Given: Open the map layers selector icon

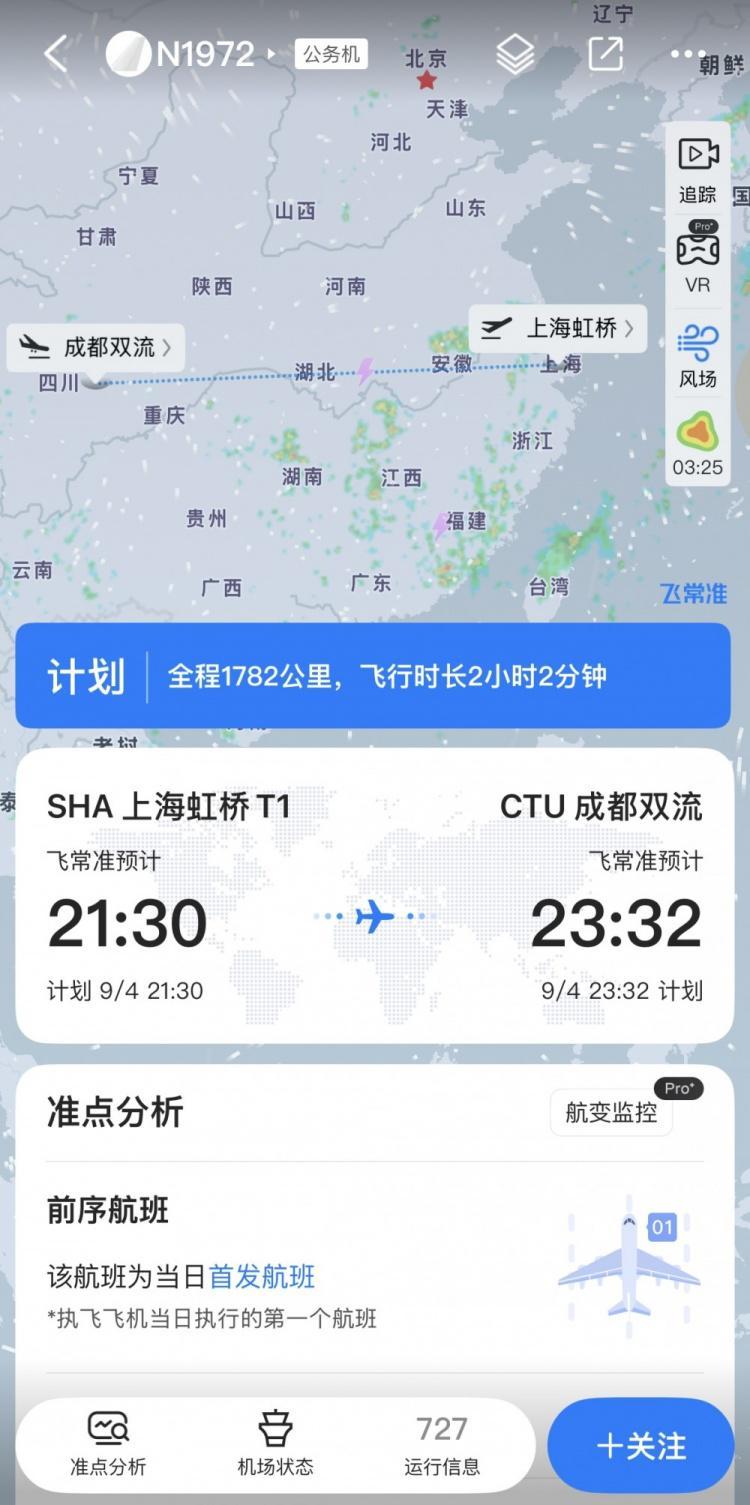Looking at the screenshot, I should coord(514,55).
